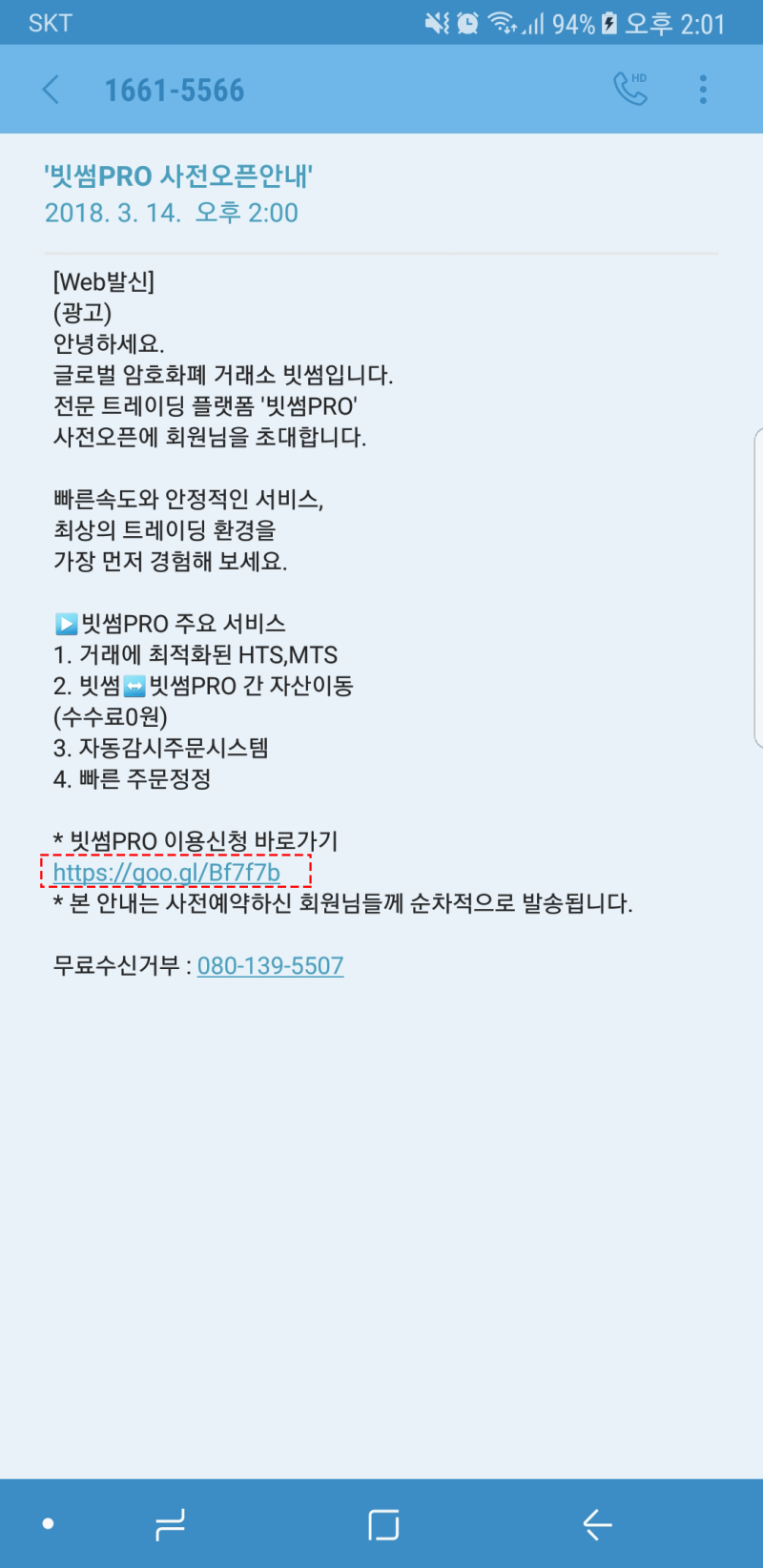The width and height of the screenshot is (763, 1568).
Task: Tap the Home button at the bottom
Action: [x=381, y=1523]
